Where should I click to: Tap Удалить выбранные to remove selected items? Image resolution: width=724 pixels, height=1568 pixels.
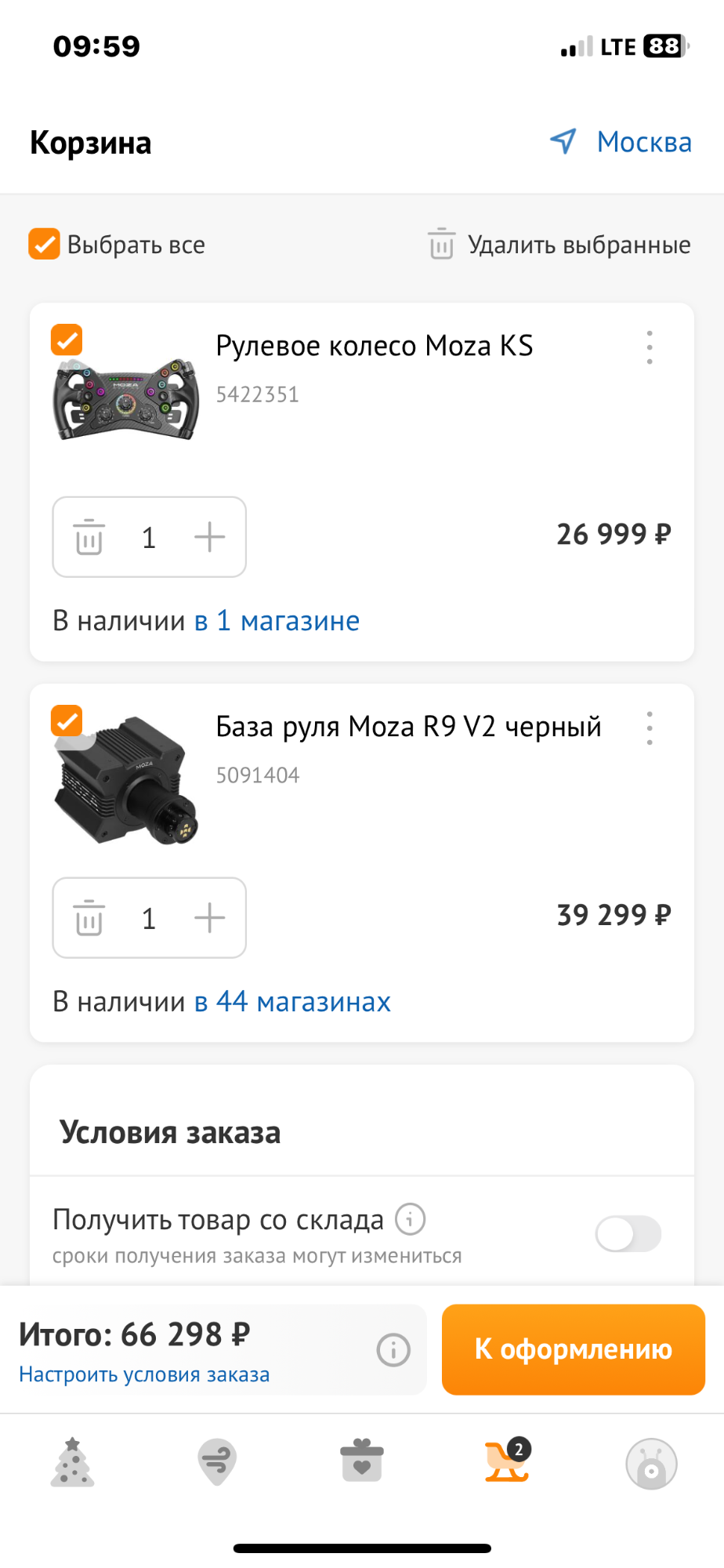tap(559, 245)
